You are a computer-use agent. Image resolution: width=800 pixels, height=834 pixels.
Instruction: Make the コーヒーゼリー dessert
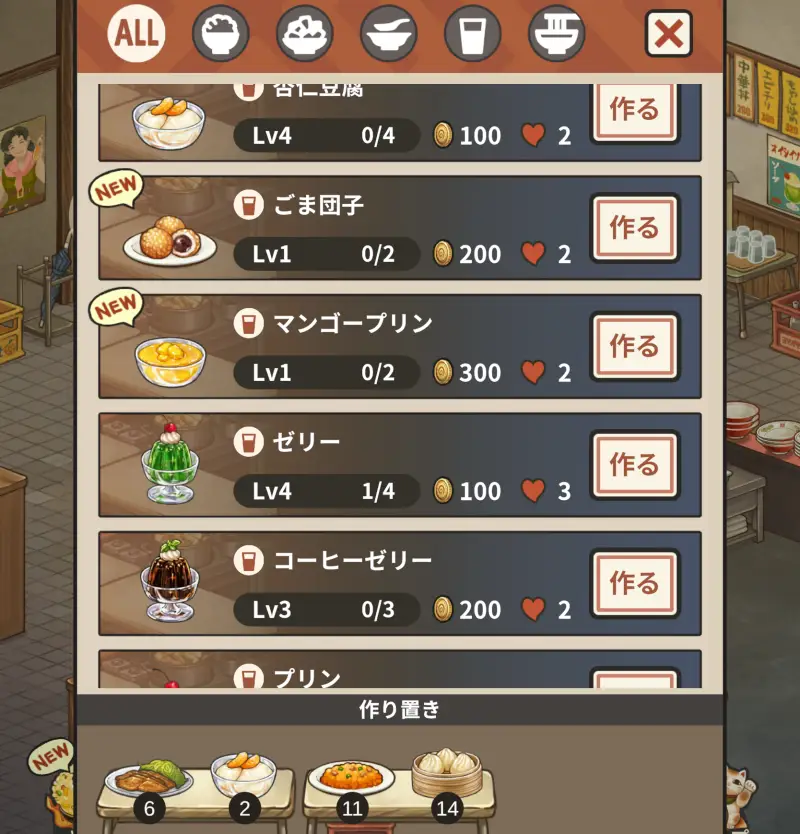(634, 582)
